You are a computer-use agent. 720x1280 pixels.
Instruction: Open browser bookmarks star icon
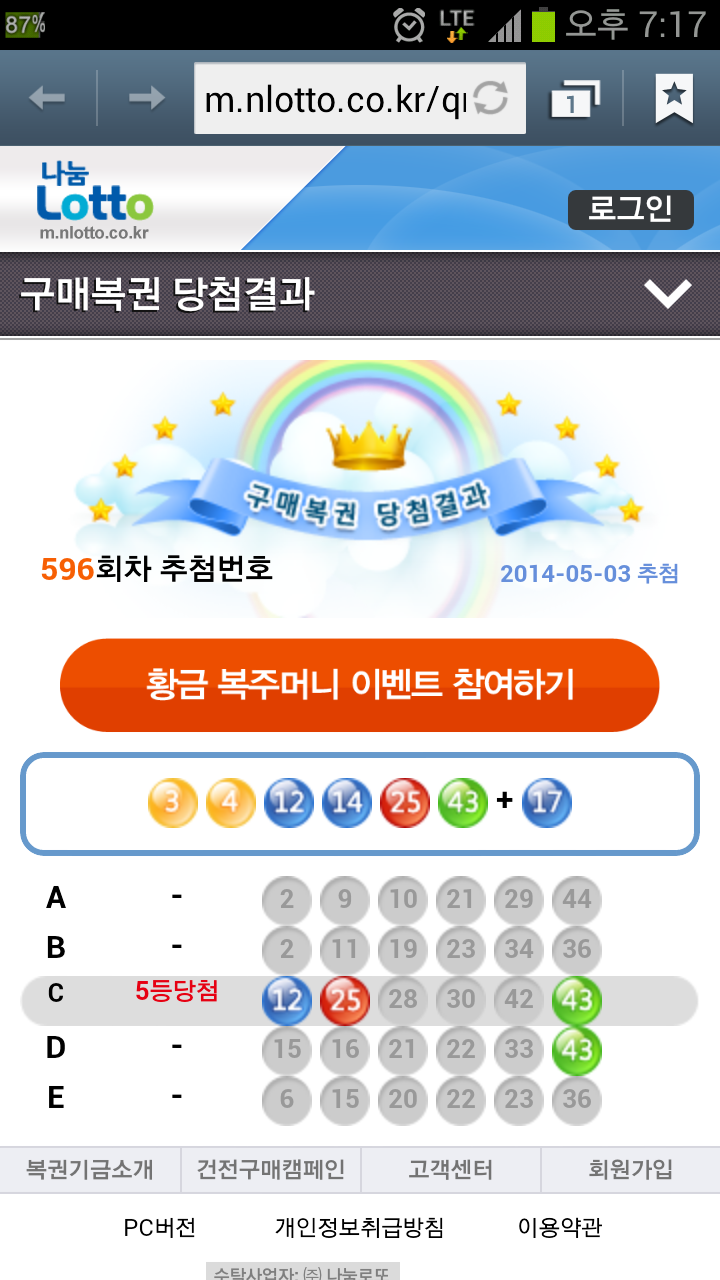pyautogui.click(x=674, y=98)
